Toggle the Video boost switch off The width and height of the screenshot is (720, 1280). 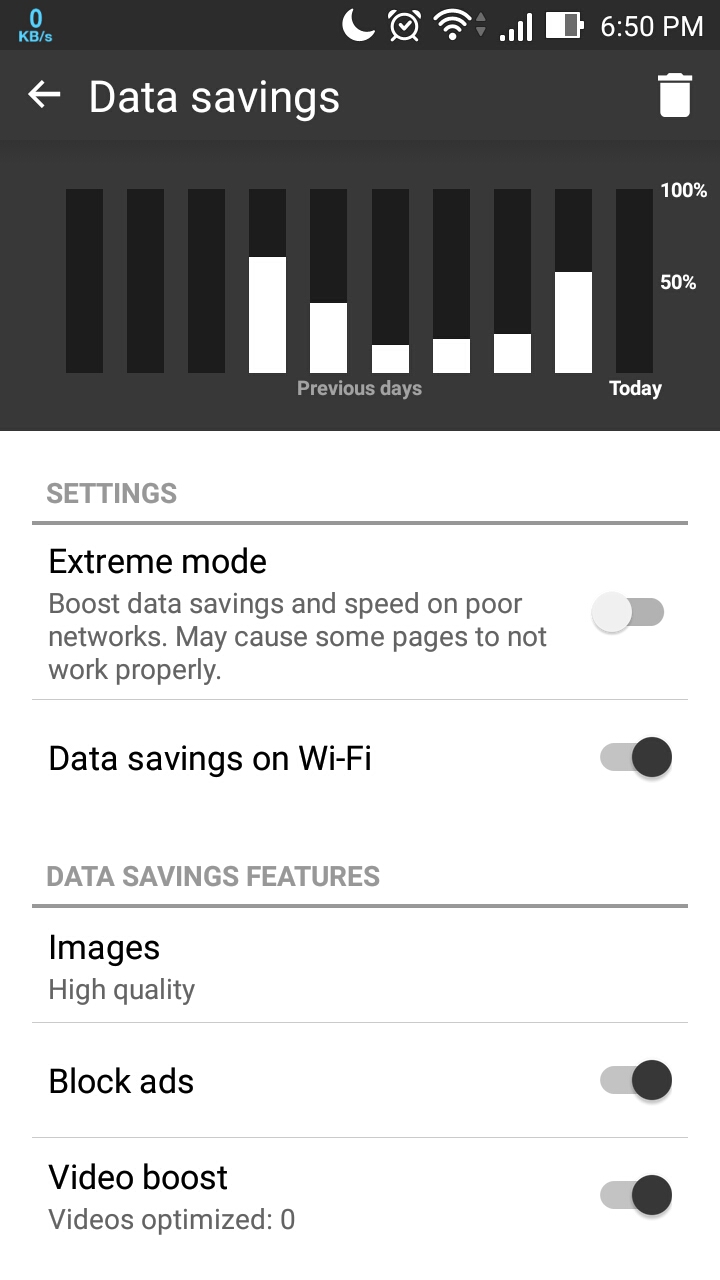click(636, 1194)
